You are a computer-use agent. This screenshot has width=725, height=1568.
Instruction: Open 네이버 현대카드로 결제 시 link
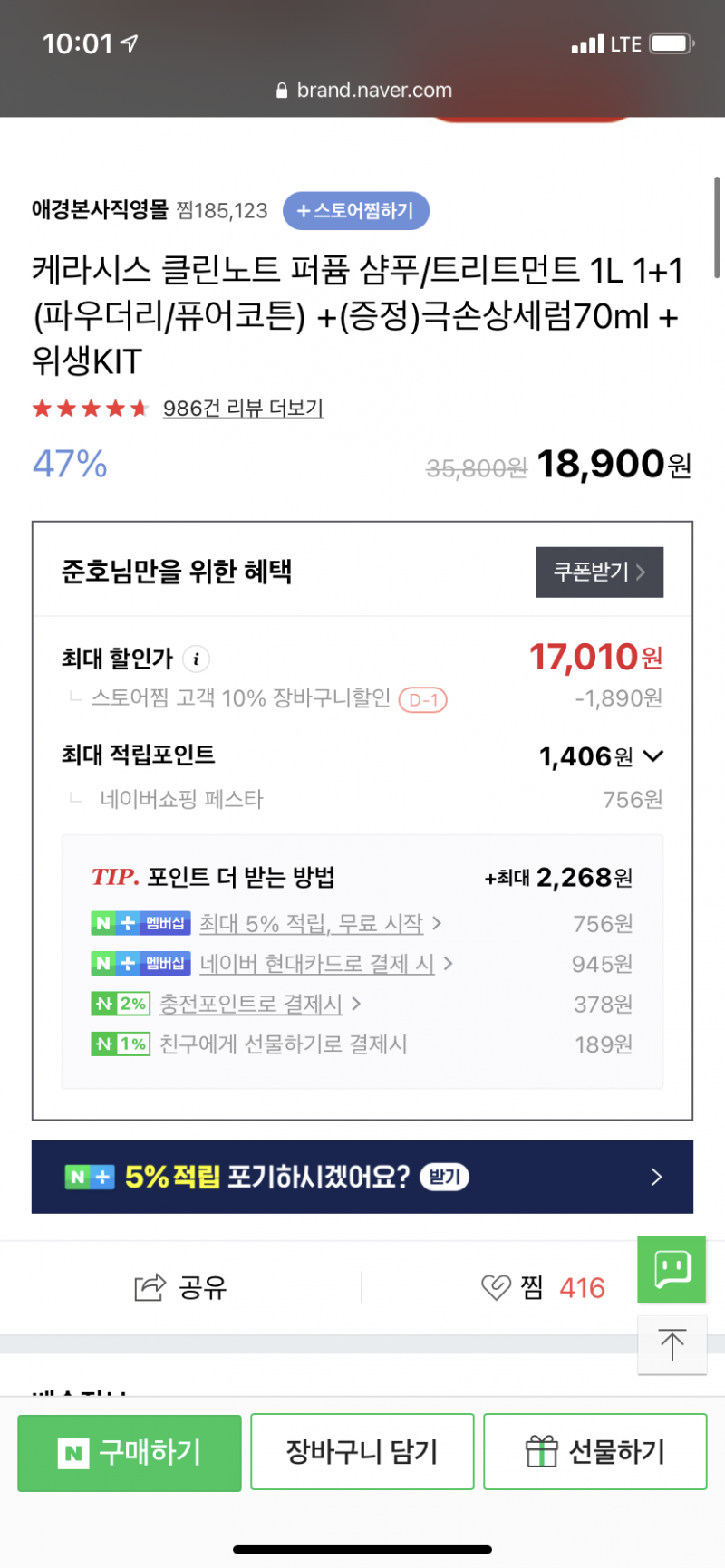pyautogui.click(x=317, y=963)
